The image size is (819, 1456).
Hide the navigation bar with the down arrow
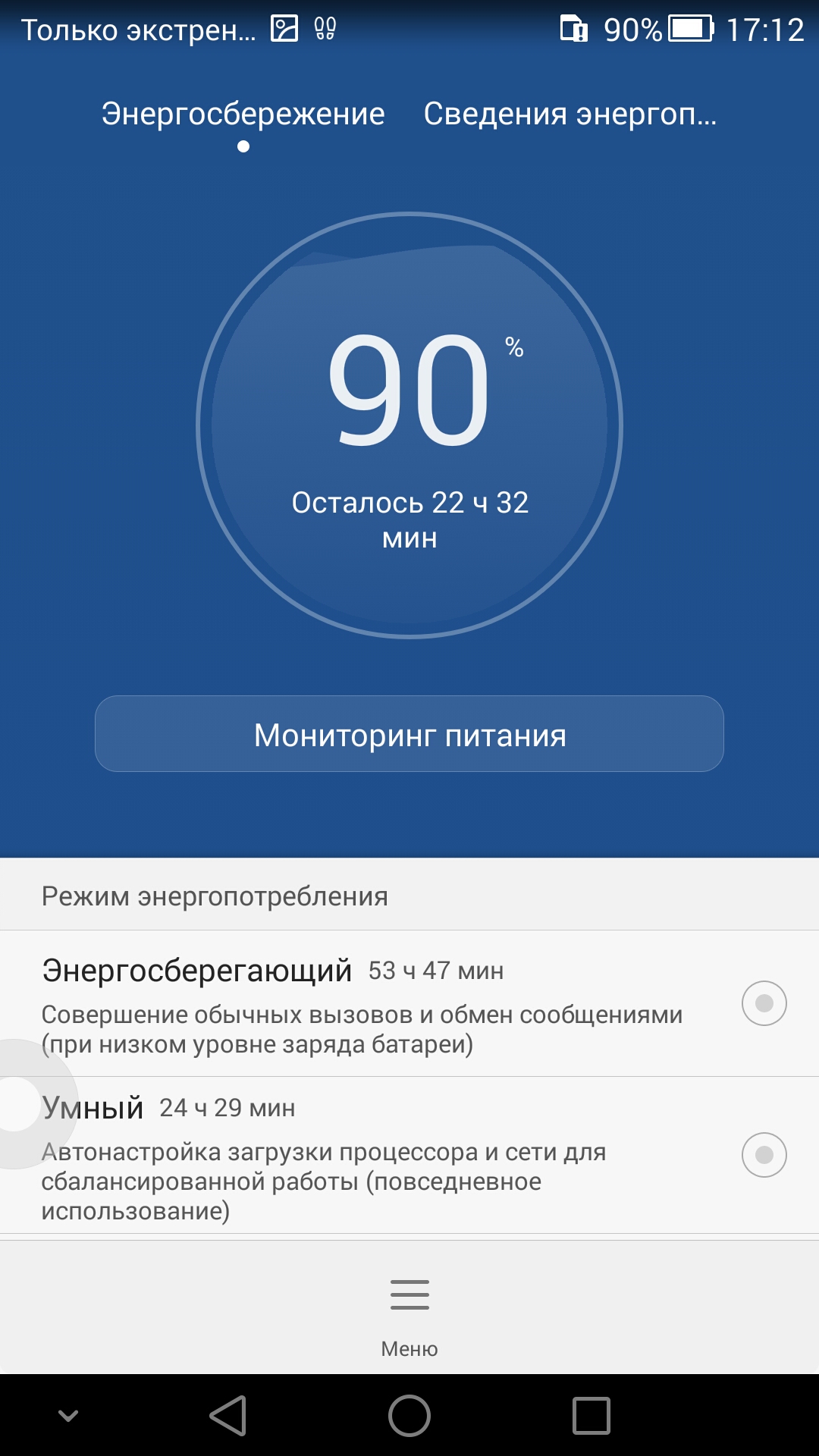(x=68, y=1416)
